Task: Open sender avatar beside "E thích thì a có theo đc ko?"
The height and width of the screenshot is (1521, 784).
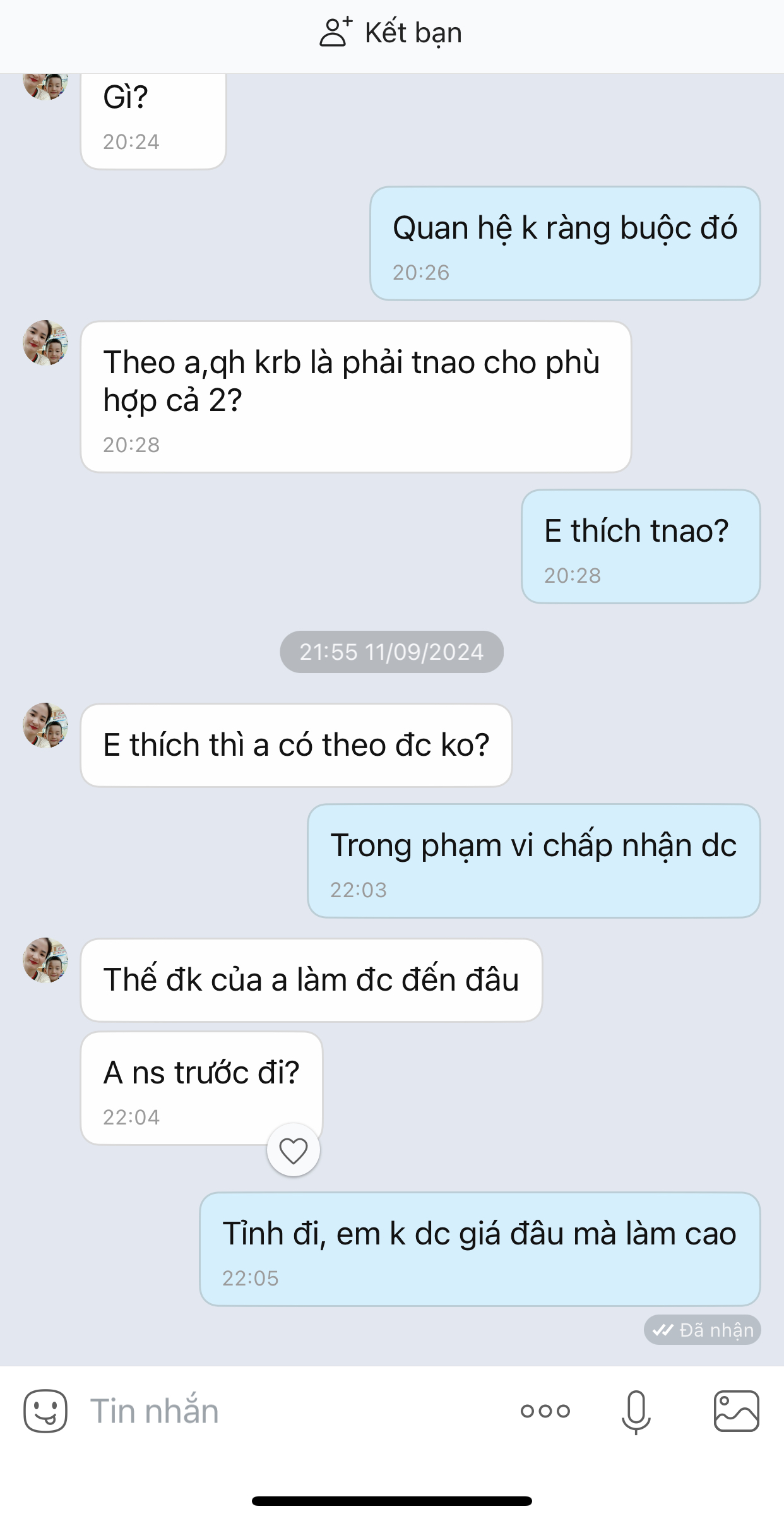Action: 45,725
